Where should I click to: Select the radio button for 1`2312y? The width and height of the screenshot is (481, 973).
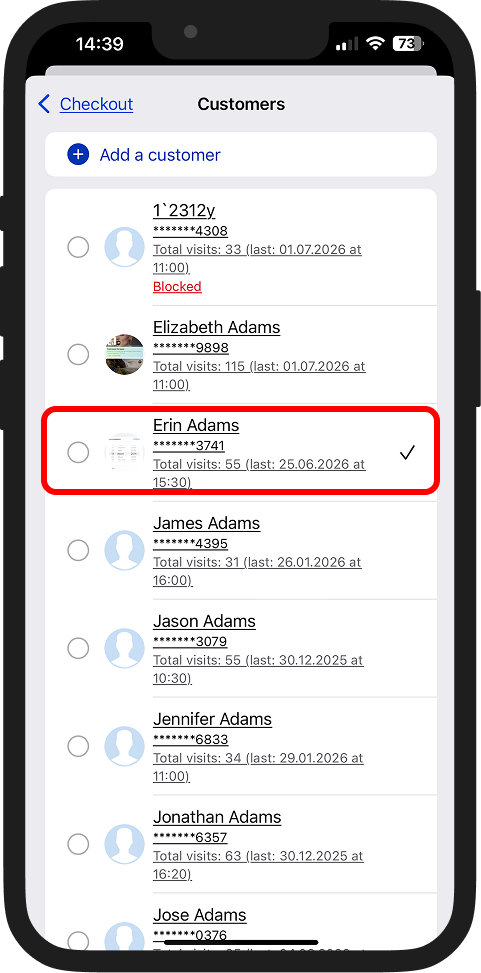[x=78, y=248]
